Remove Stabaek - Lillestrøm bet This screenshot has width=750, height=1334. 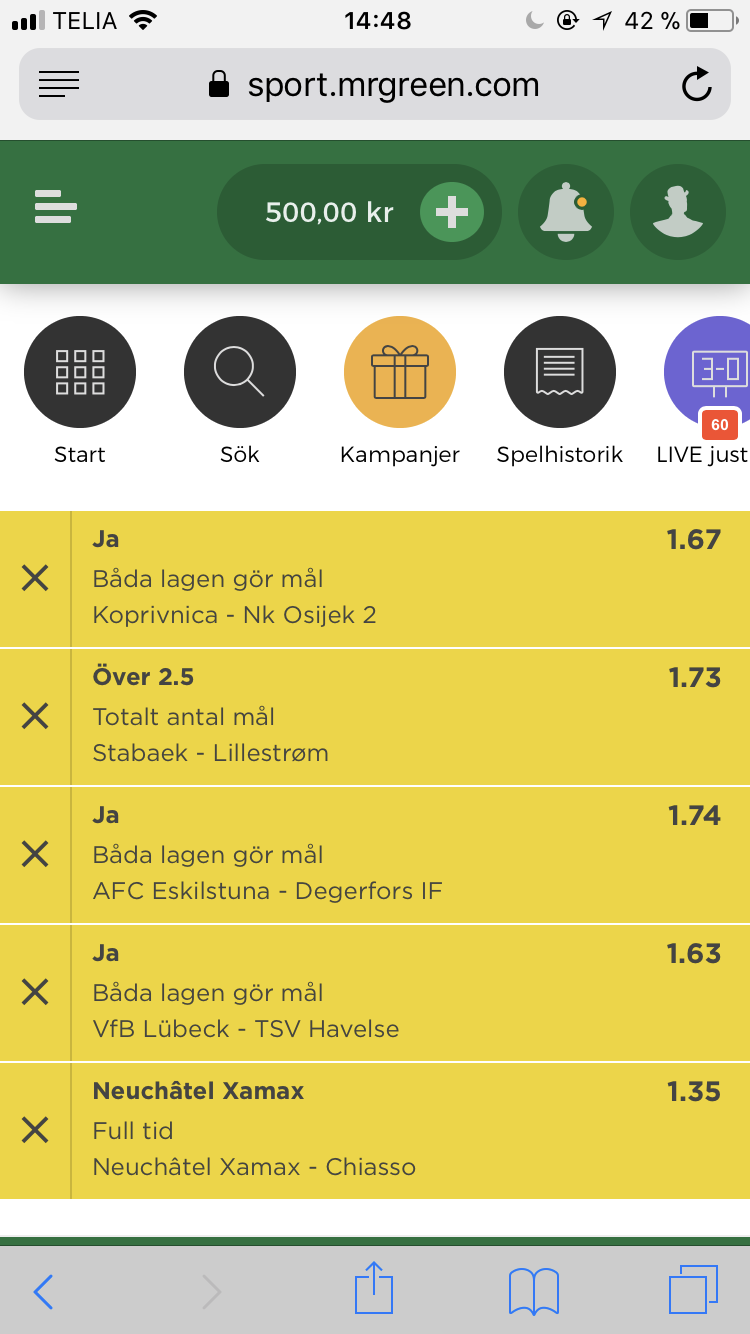click(35, 716)
